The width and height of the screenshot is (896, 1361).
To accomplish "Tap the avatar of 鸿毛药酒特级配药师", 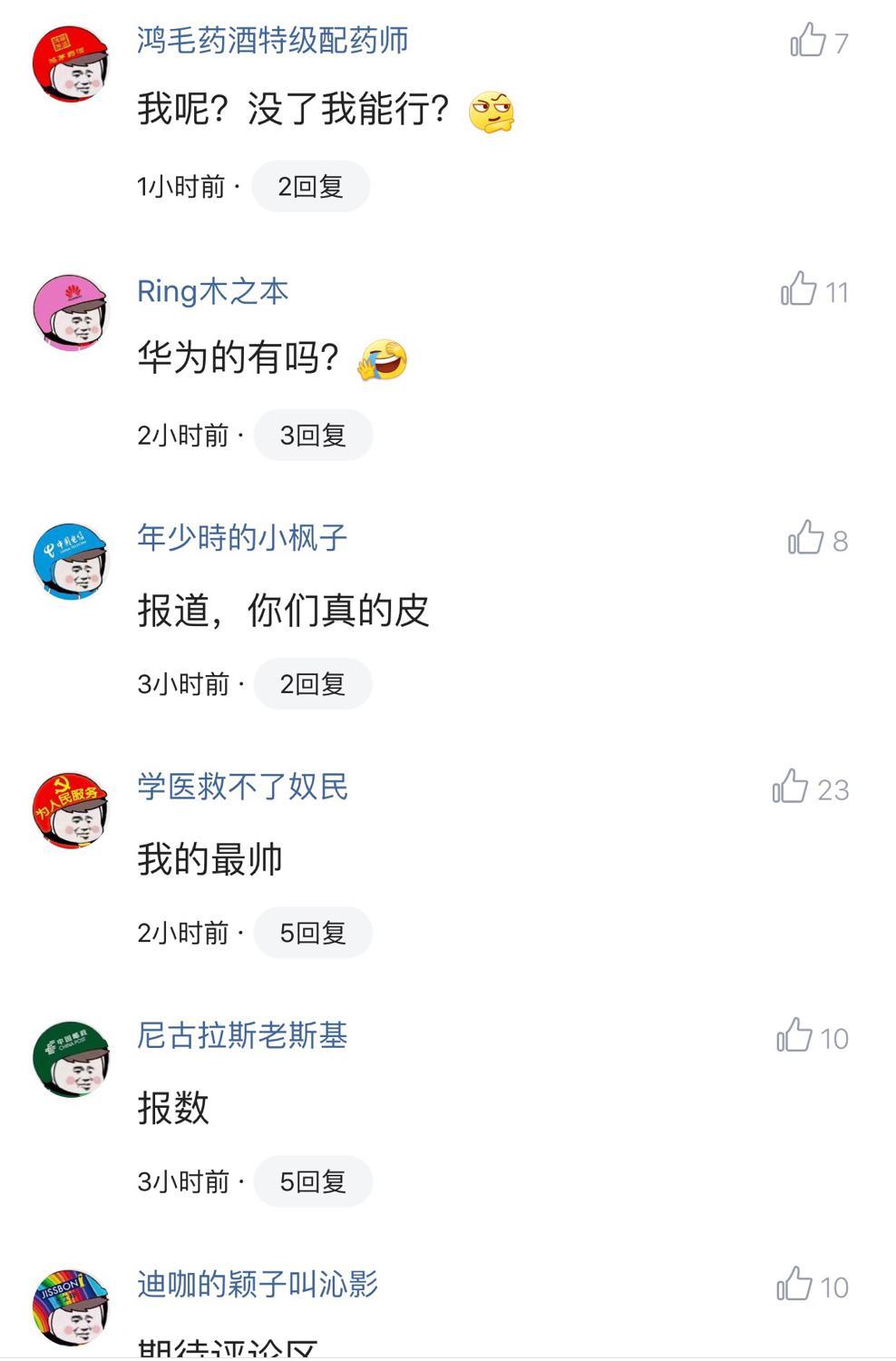I will [x=71, y=64].
